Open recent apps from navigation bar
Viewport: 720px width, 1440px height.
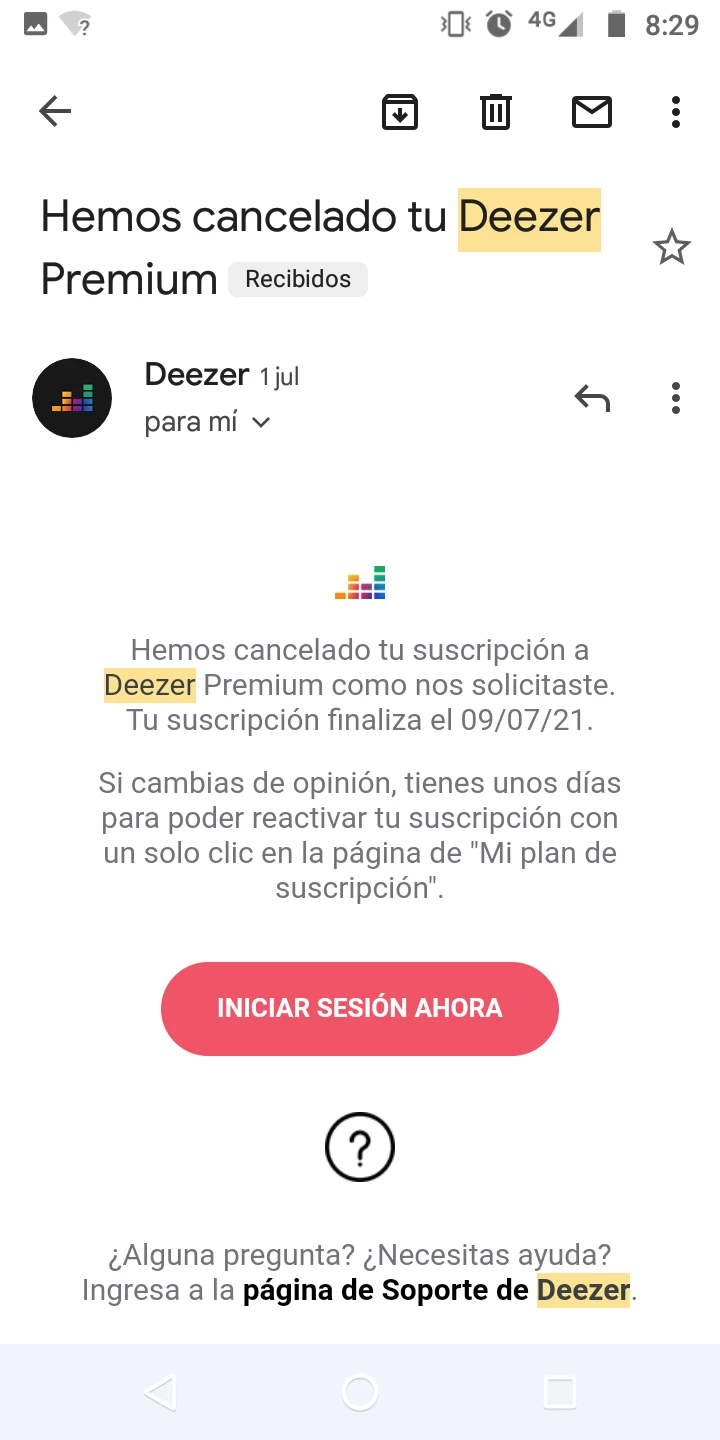(x=560, y=1391)
